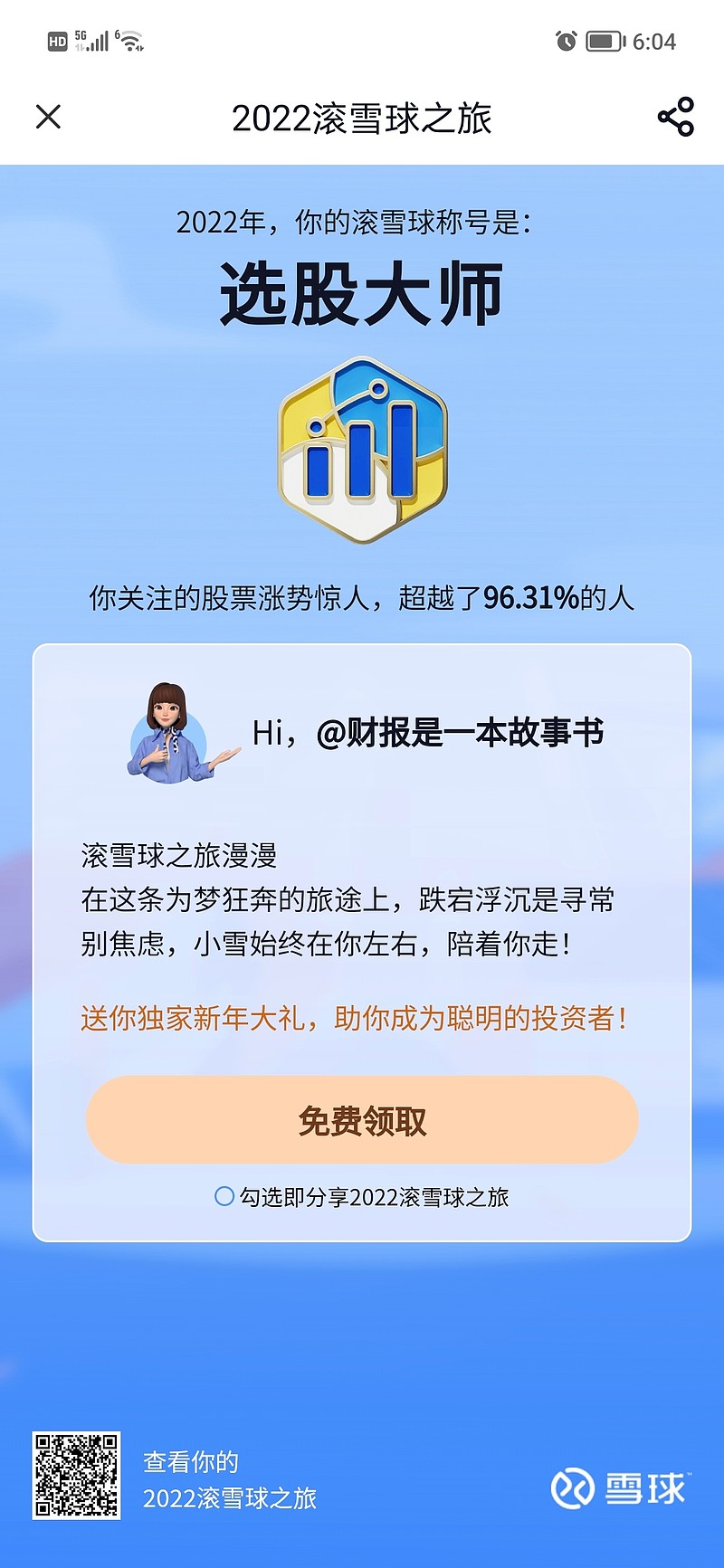Image resolution: width=724 pixels, height=1568 pixels.
Task: Tap the 免费领取 button
Action: (x=362, y=1120)
